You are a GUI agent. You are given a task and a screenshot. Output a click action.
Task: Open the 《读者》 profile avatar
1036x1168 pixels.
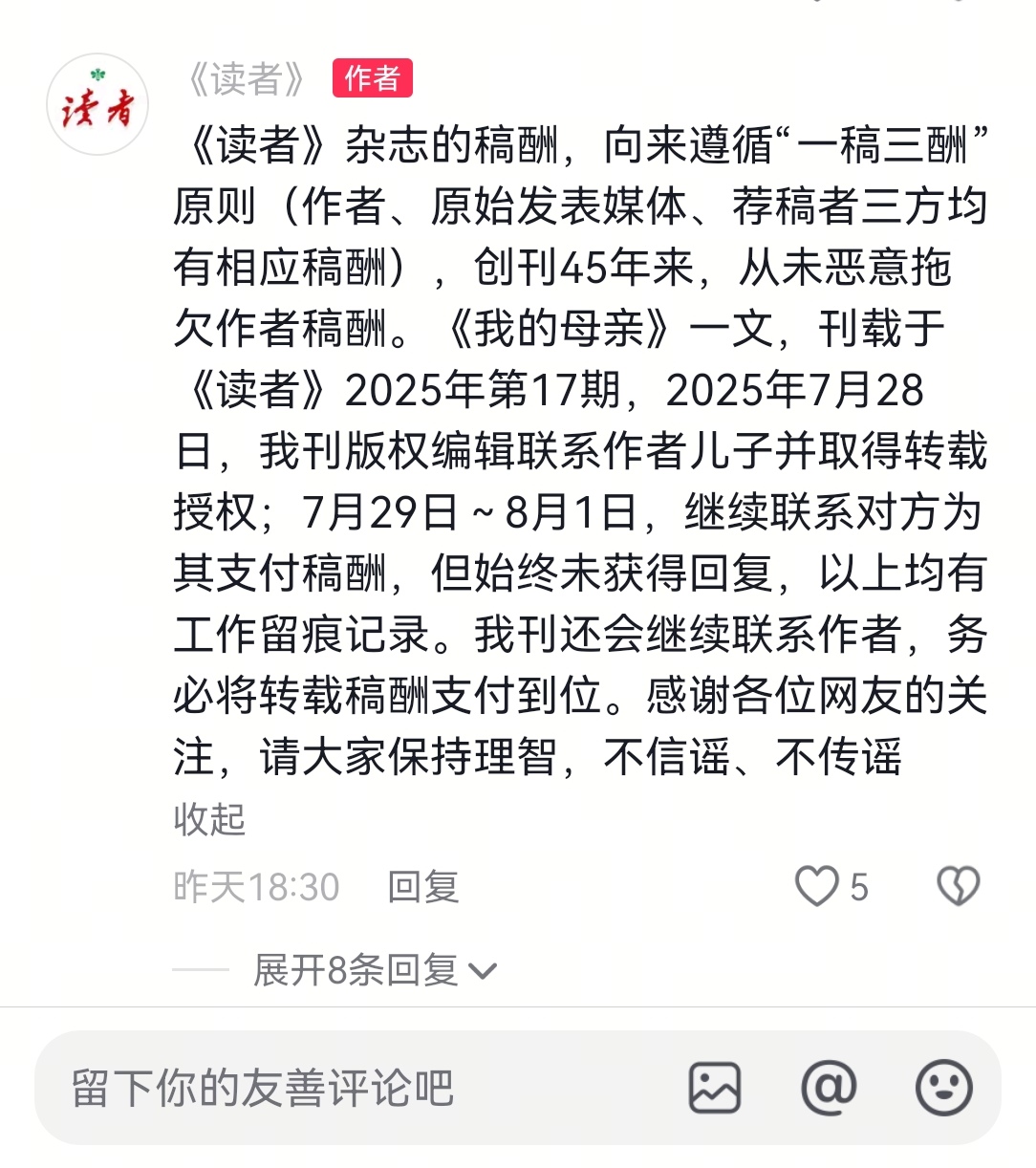pyautogui.click(x=97, y=104)
